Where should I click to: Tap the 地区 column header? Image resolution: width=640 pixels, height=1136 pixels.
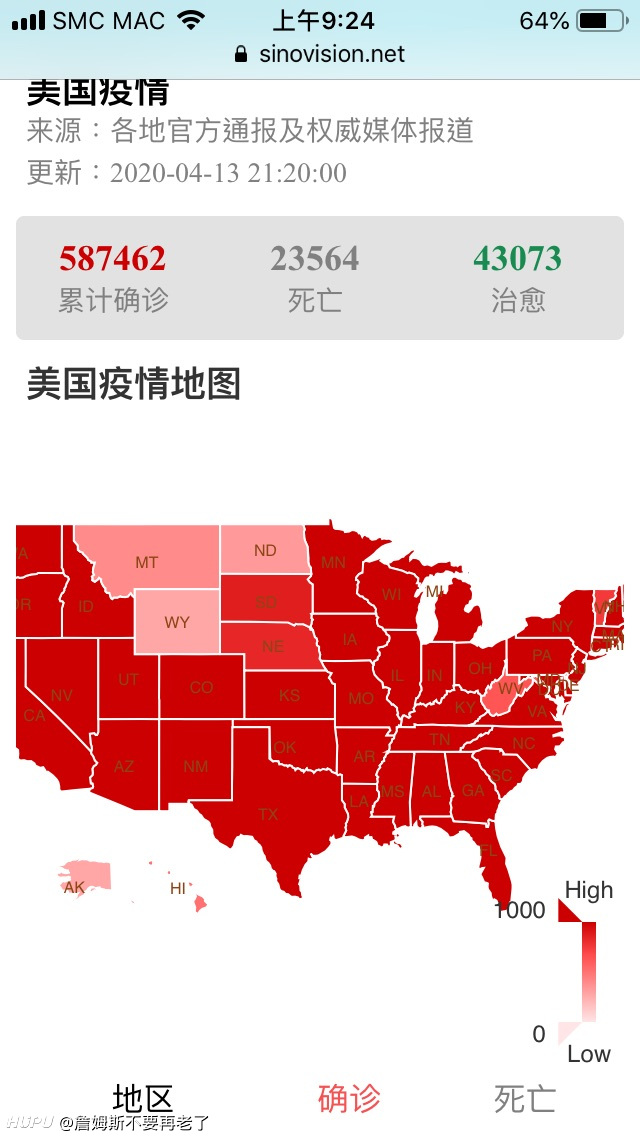144,1098
